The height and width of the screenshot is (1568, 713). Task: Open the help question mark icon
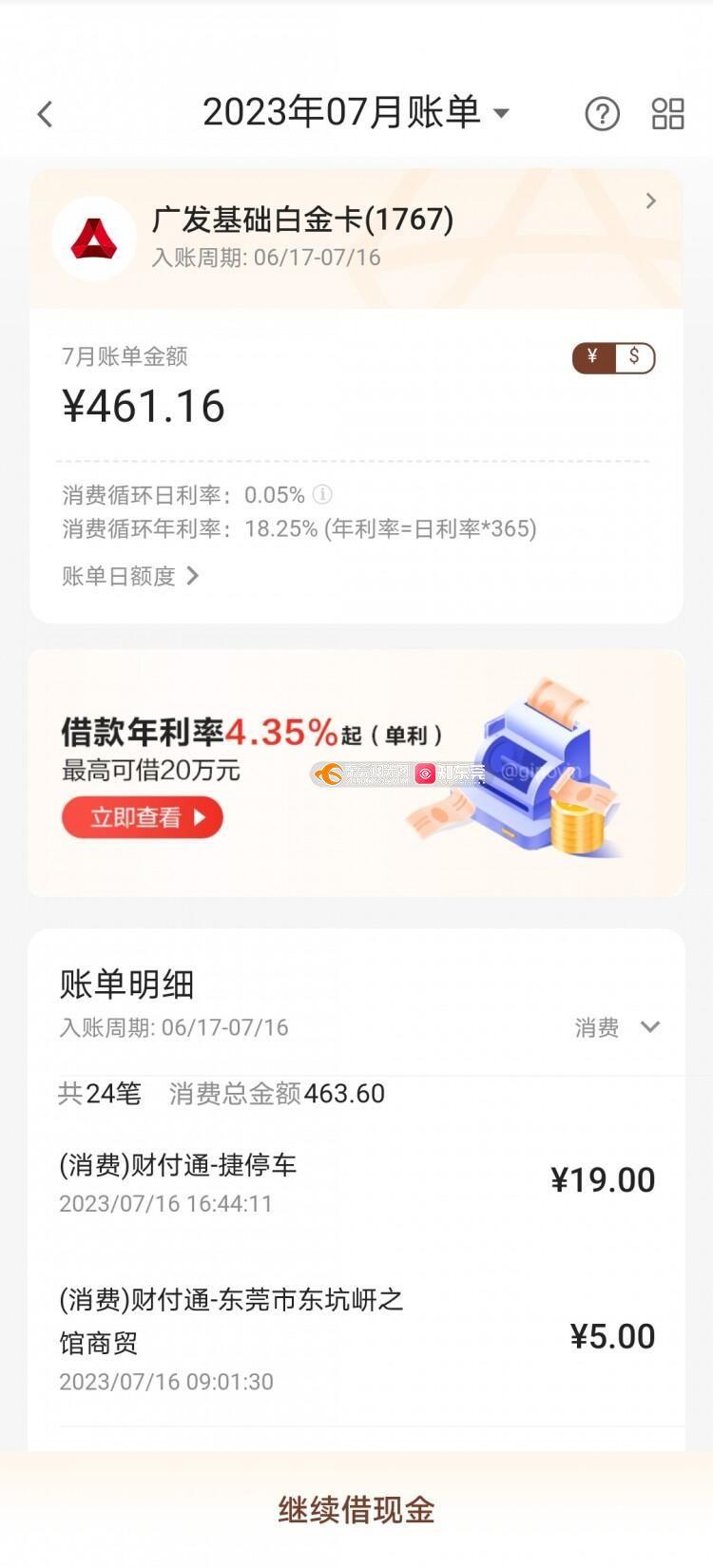602,114
